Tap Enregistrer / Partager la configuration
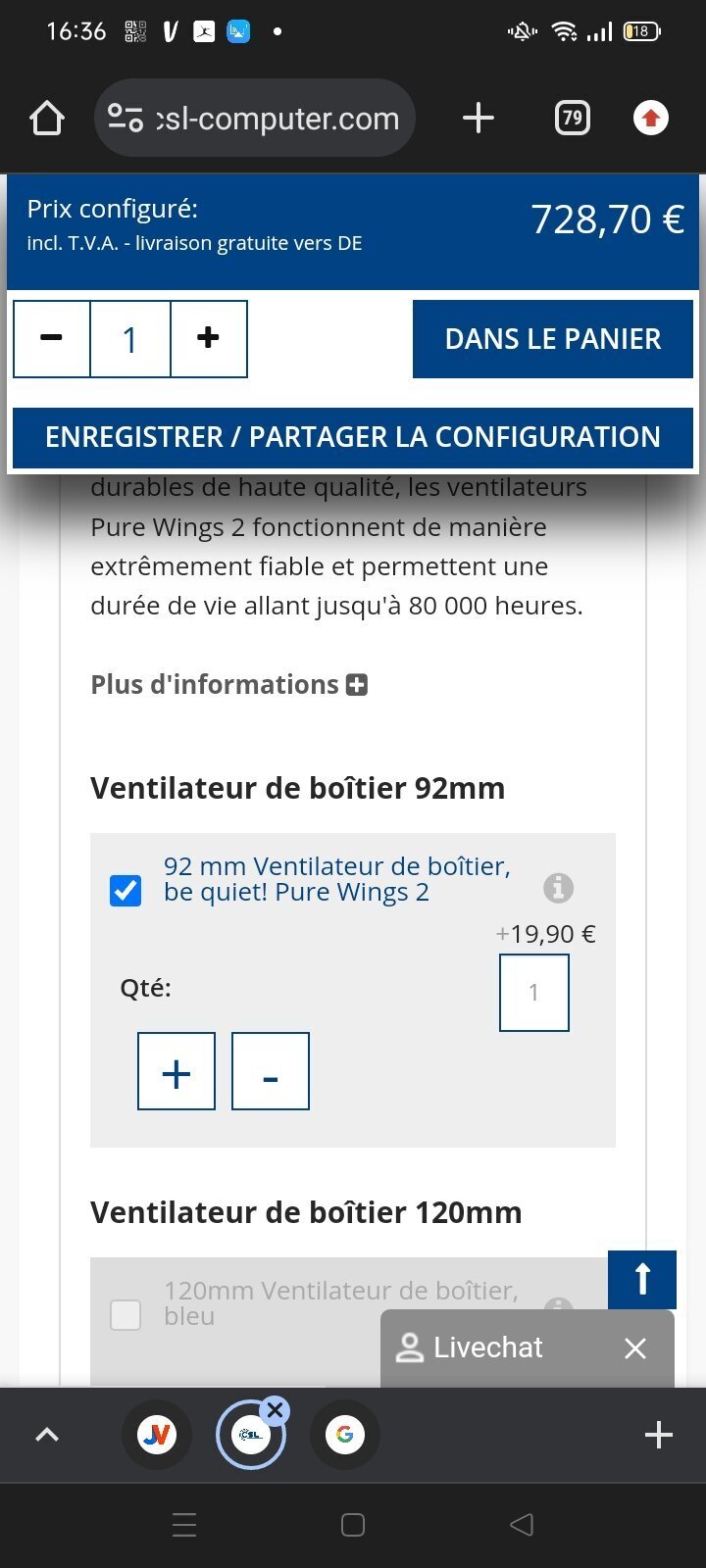Viewport: 706px width, 1568px height. tap(353, 437)
